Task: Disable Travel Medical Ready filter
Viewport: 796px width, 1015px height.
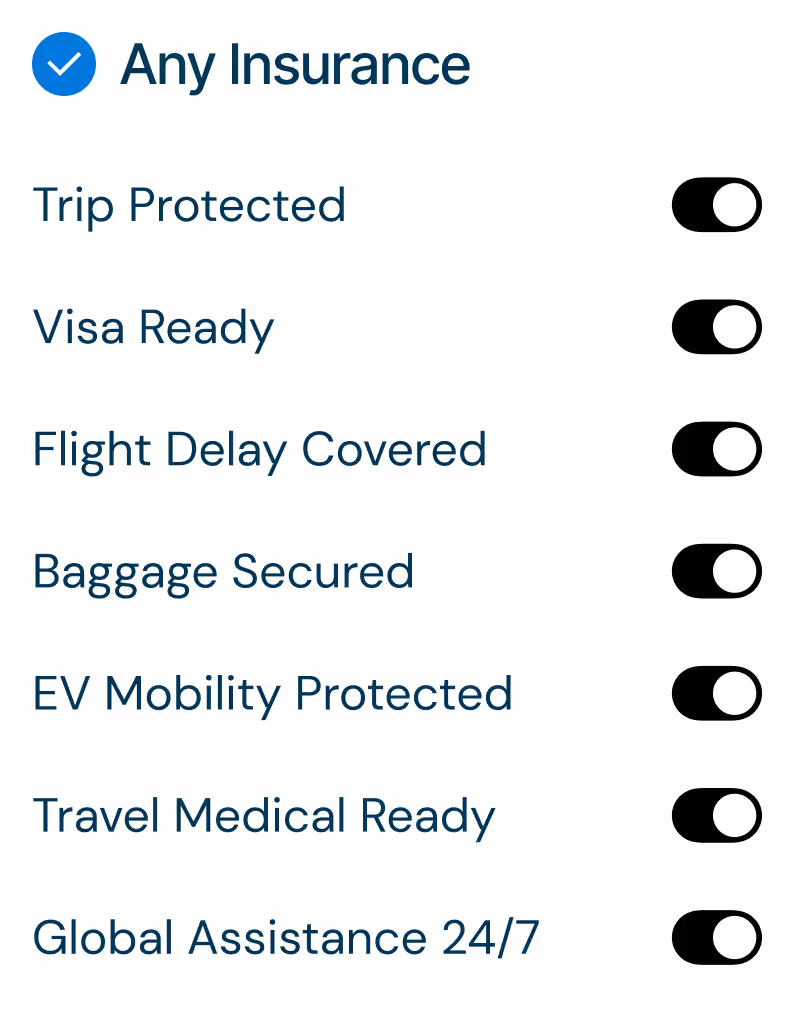Action: tap(716, 816)
